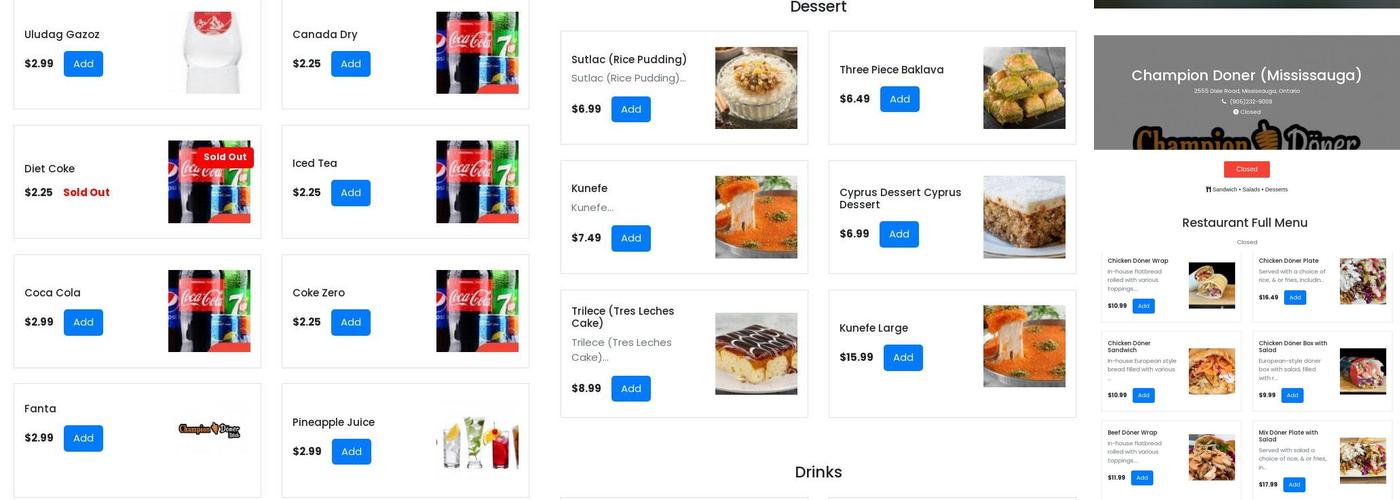
Task: Call the restaurant phone number
Action: point(1250,101)
